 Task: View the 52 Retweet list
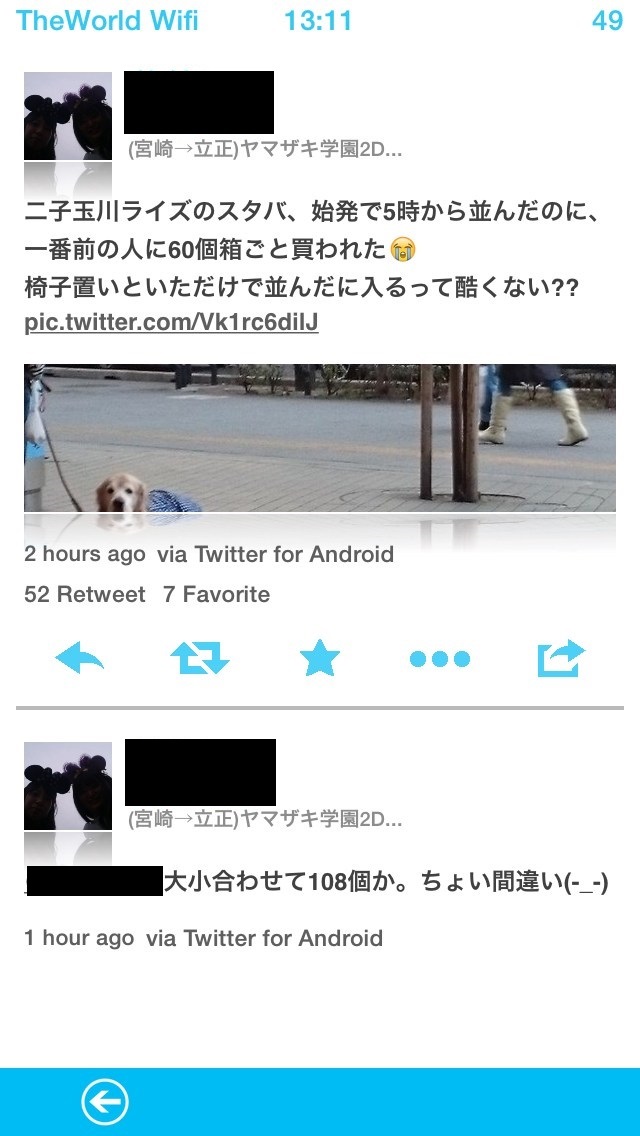coord(85,594)
